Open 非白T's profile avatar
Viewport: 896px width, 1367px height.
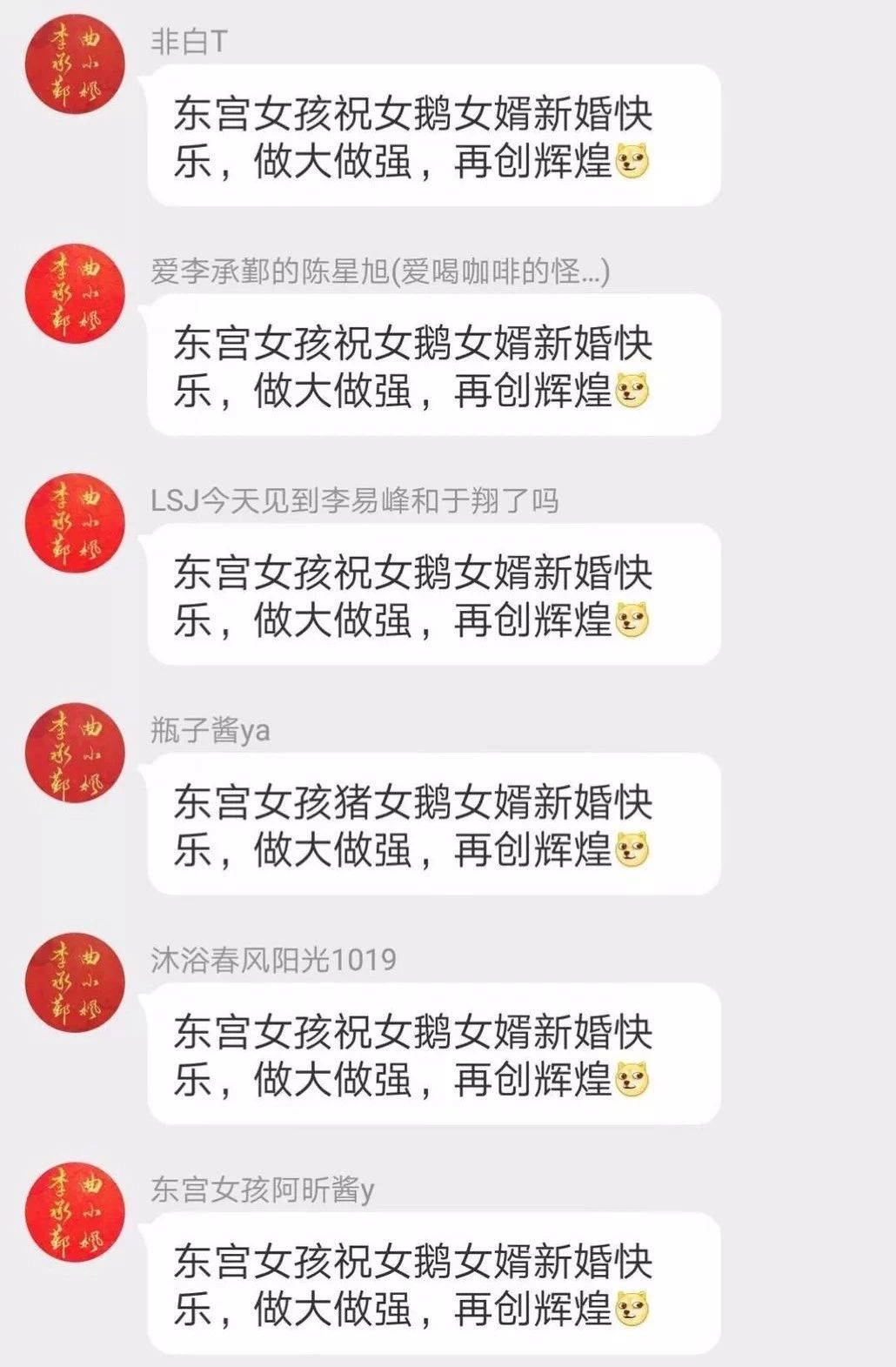(x=76, y=64)
